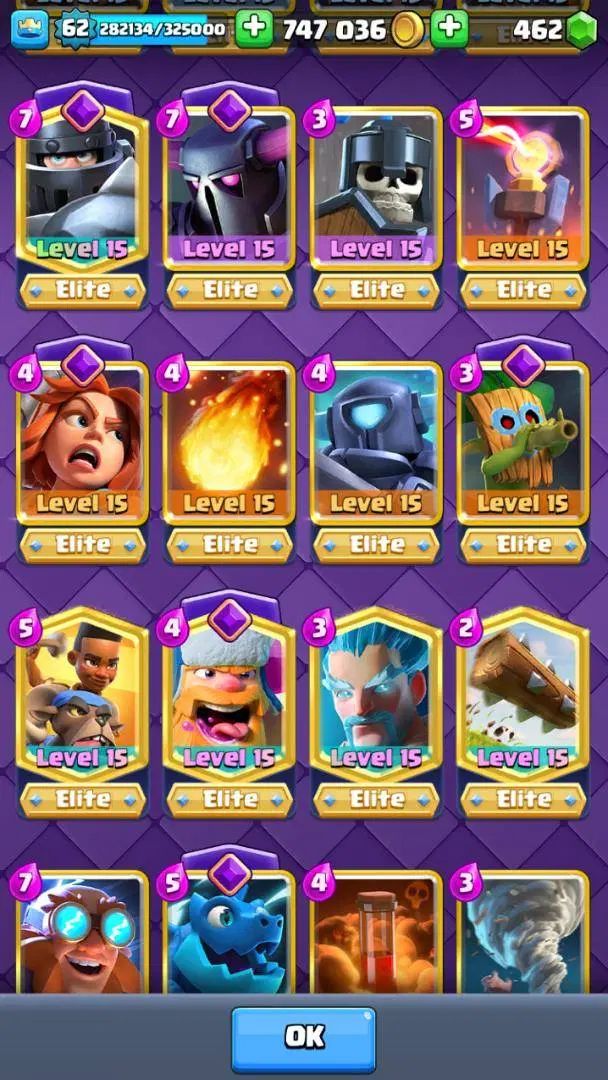
Task: Open the Guards skeleton card
Action: click(x=377, y=190)
